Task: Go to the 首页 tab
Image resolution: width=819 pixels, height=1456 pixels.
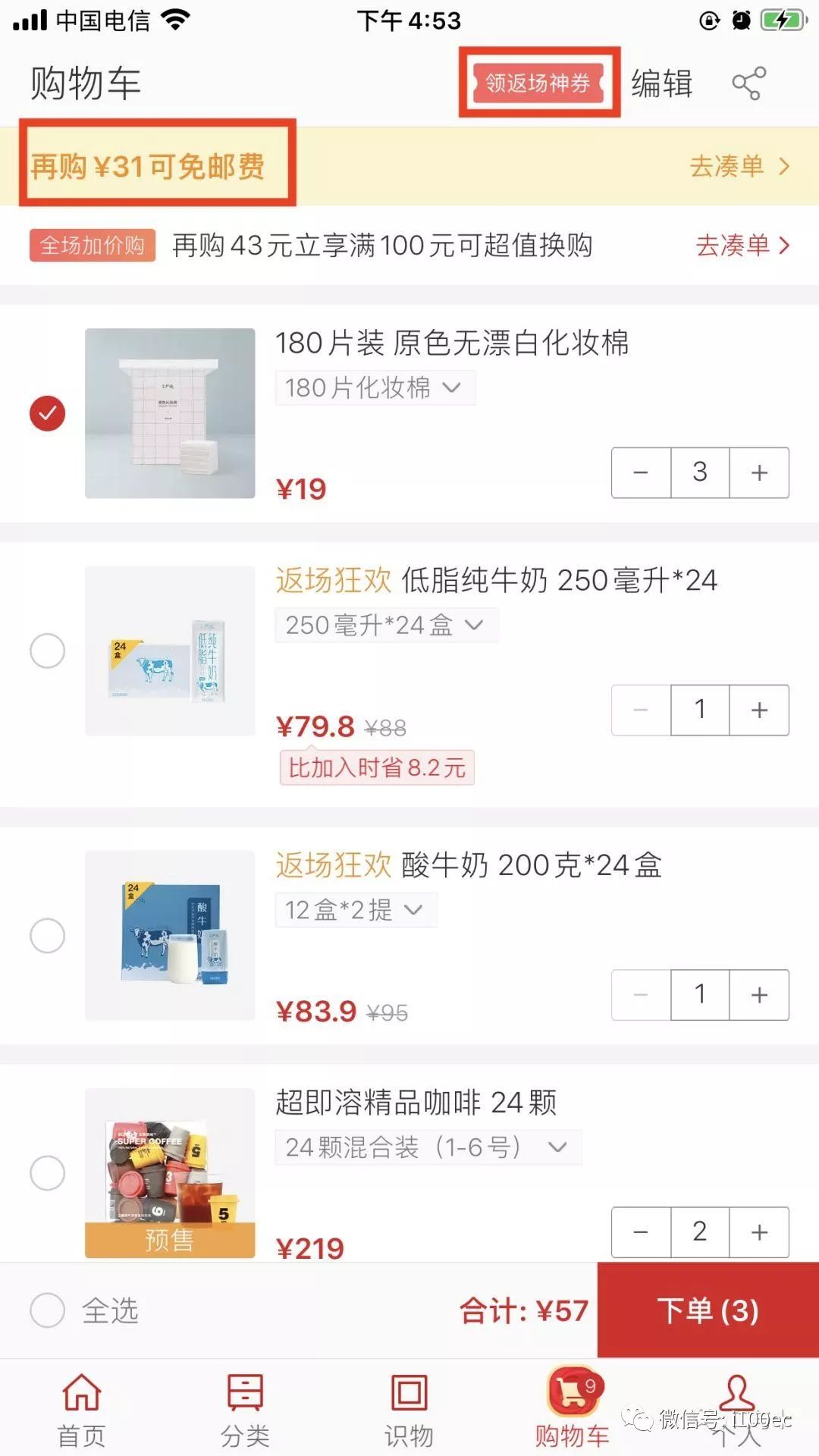Action: click(x=81, y=1409)
